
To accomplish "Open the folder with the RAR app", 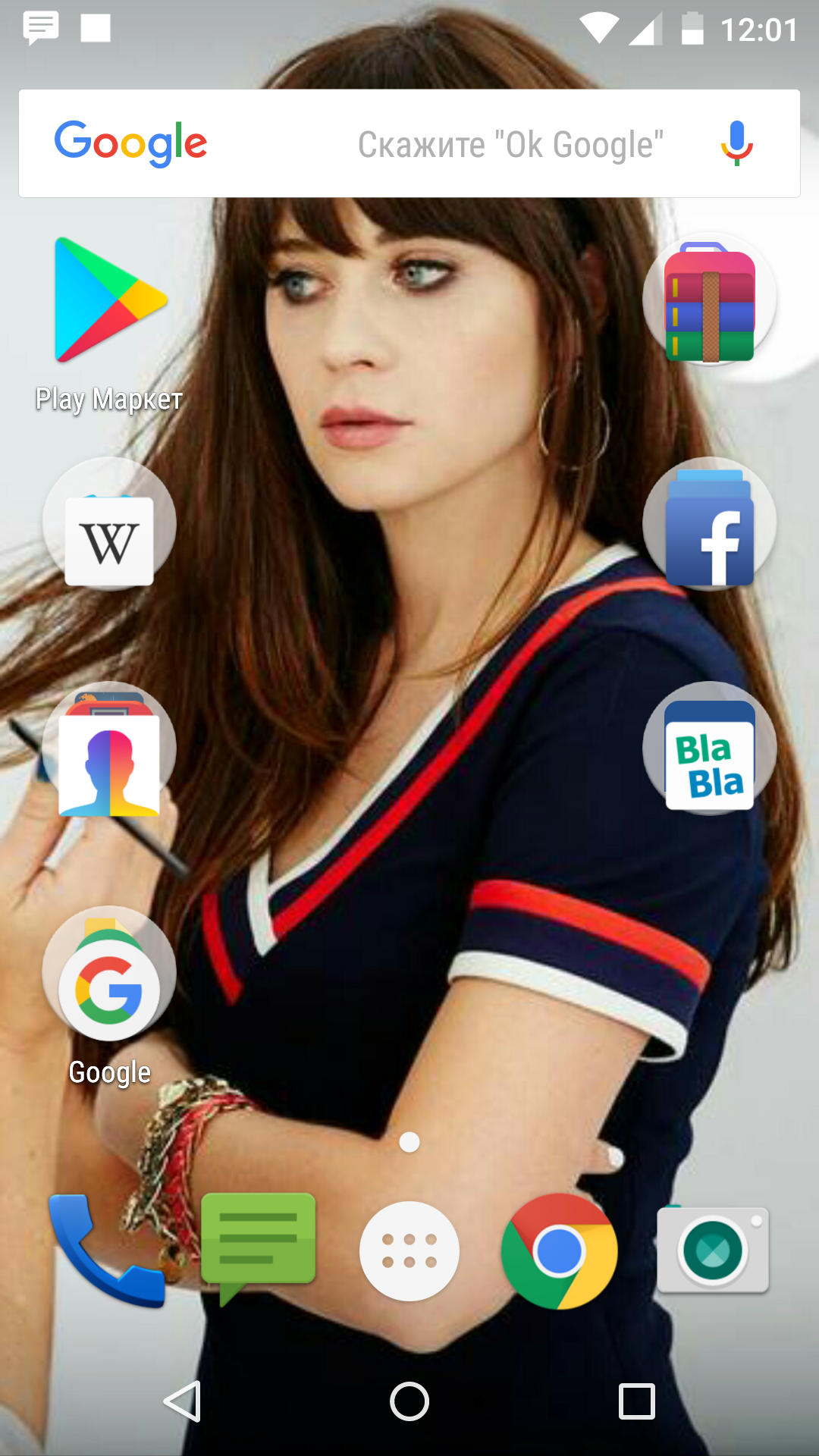I will [x=709, y=300].
